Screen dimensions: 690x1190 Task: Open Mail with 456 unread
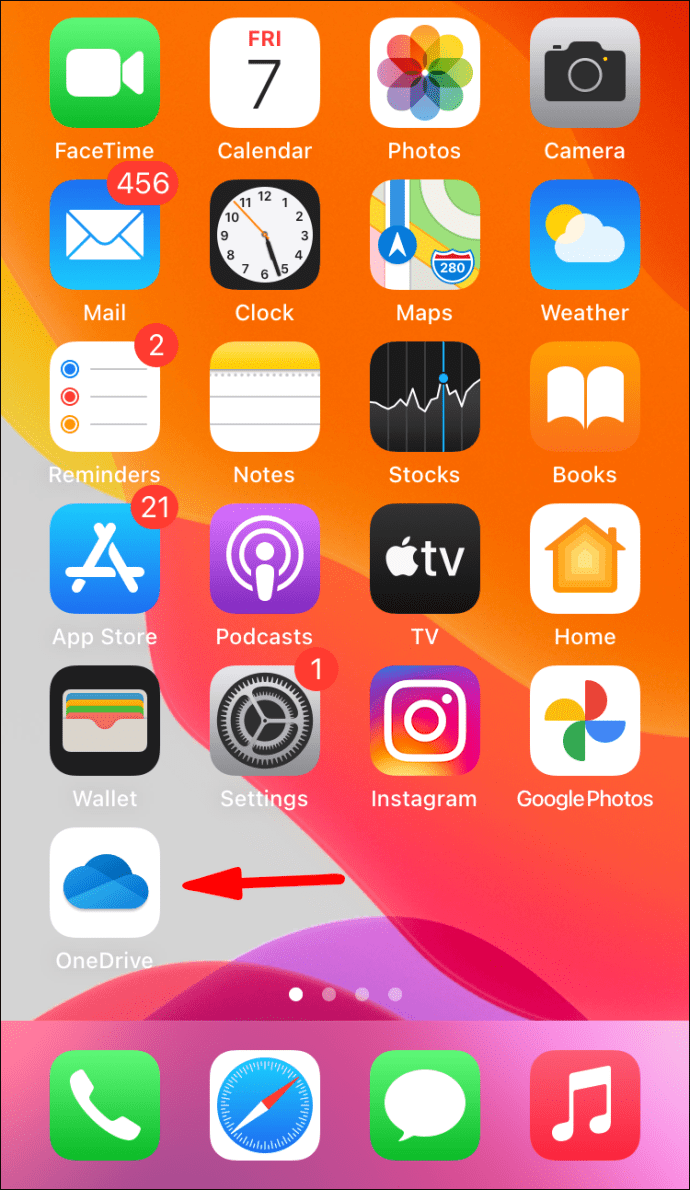(105, 235)
